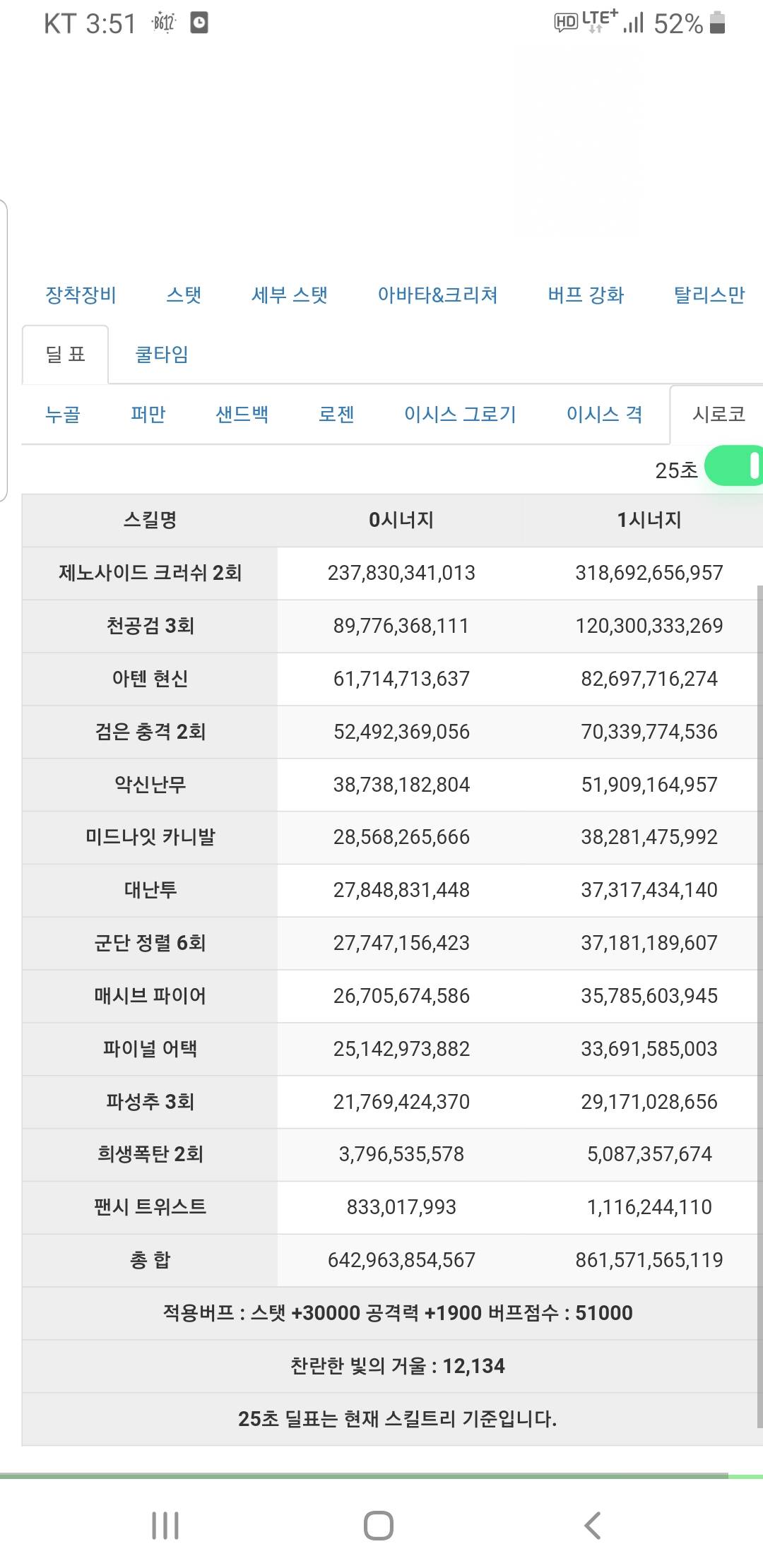Image resolution: width=763 pixels, height=1568 pixels.
Task: Toggle the 25초 switch
Action: [735, 466]
